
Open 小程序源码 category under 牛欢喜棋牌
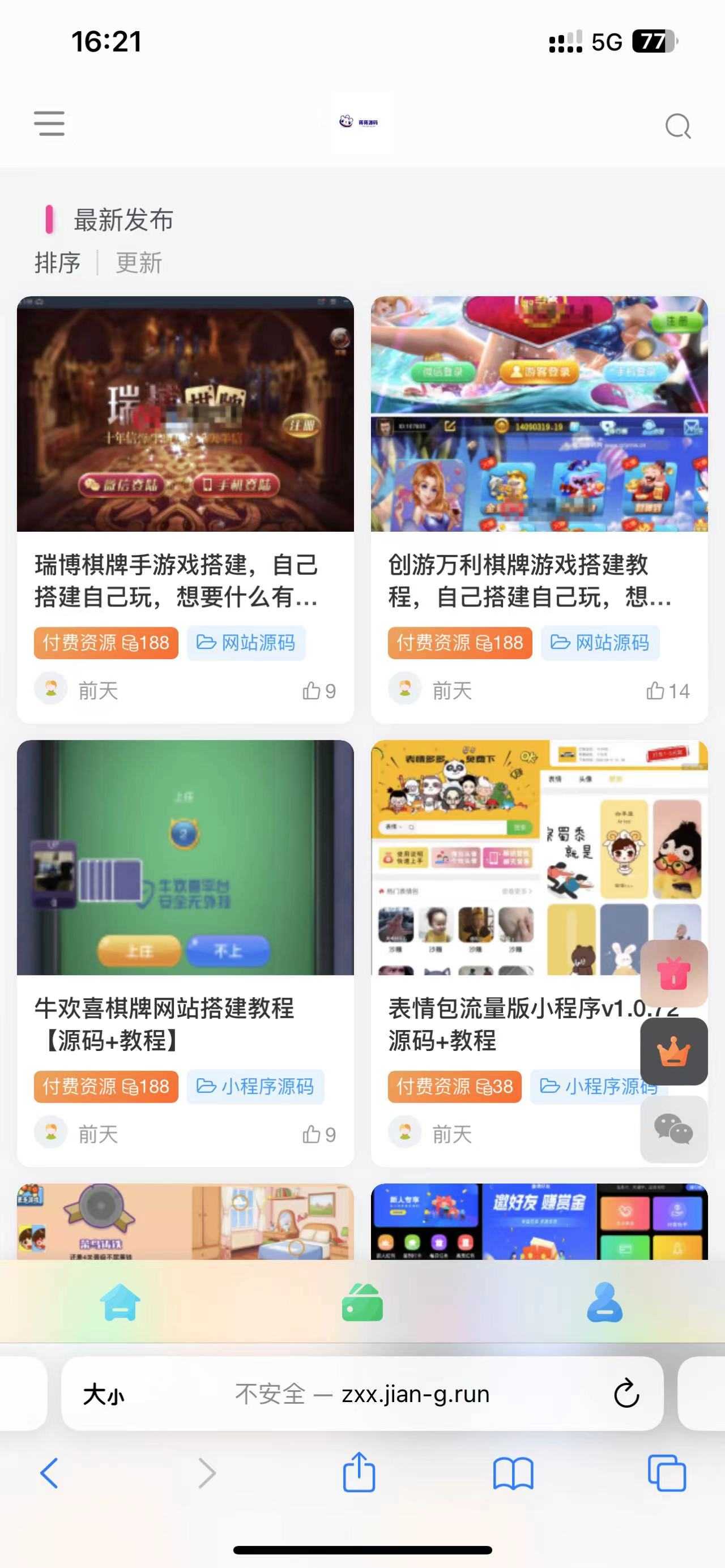255,1087
